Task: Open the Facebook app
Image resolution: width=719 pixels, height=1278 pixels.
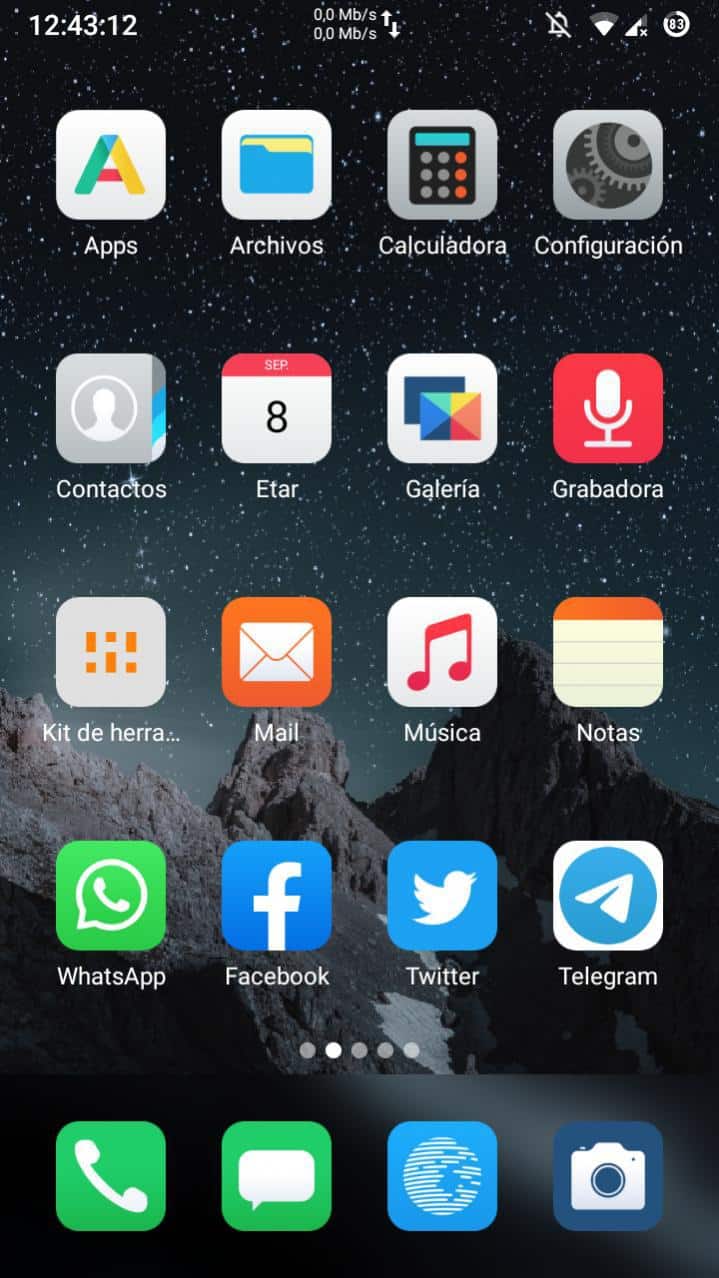Action: click(276, 895)
